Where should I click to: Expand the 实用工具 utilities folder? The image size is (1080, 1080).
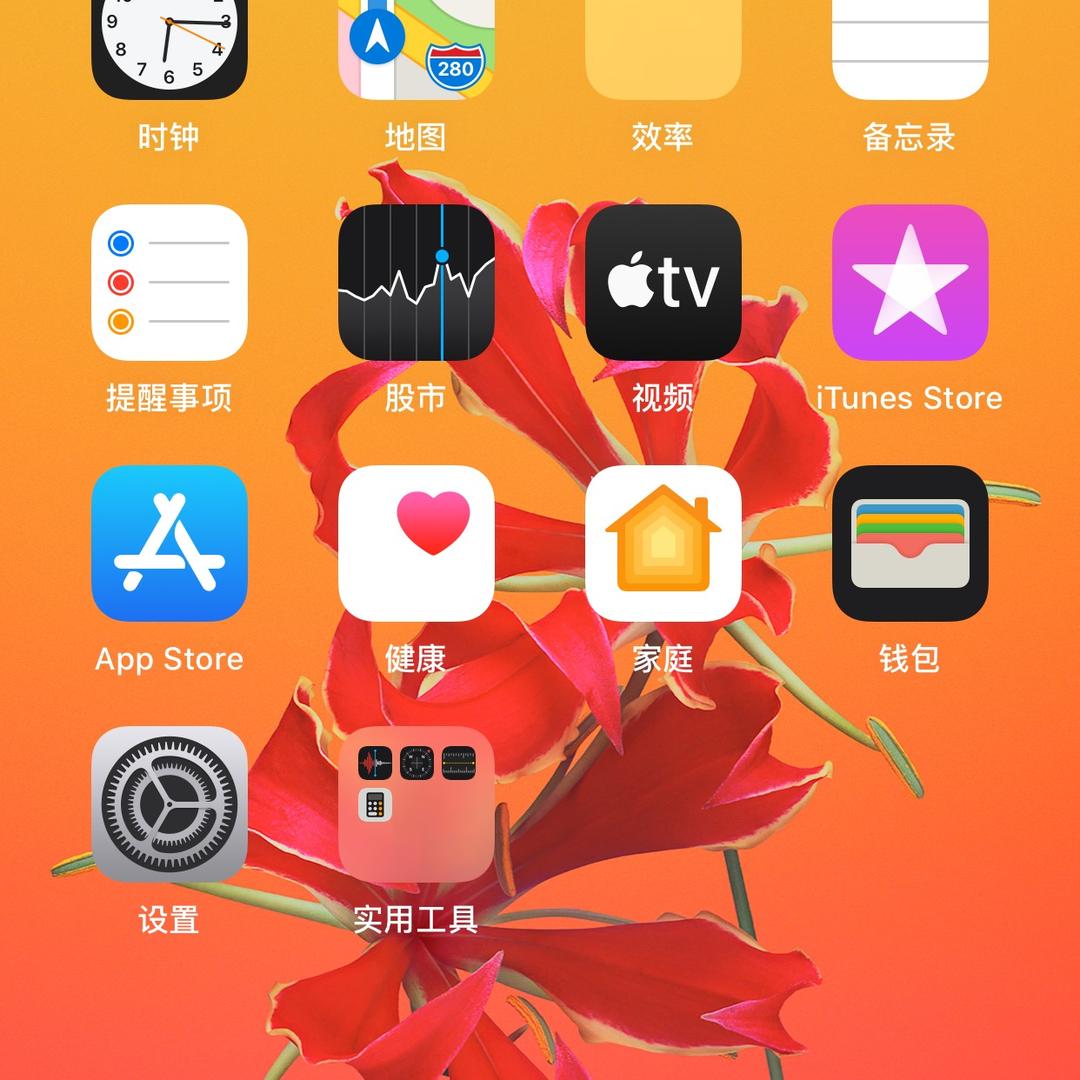(416, 804)
